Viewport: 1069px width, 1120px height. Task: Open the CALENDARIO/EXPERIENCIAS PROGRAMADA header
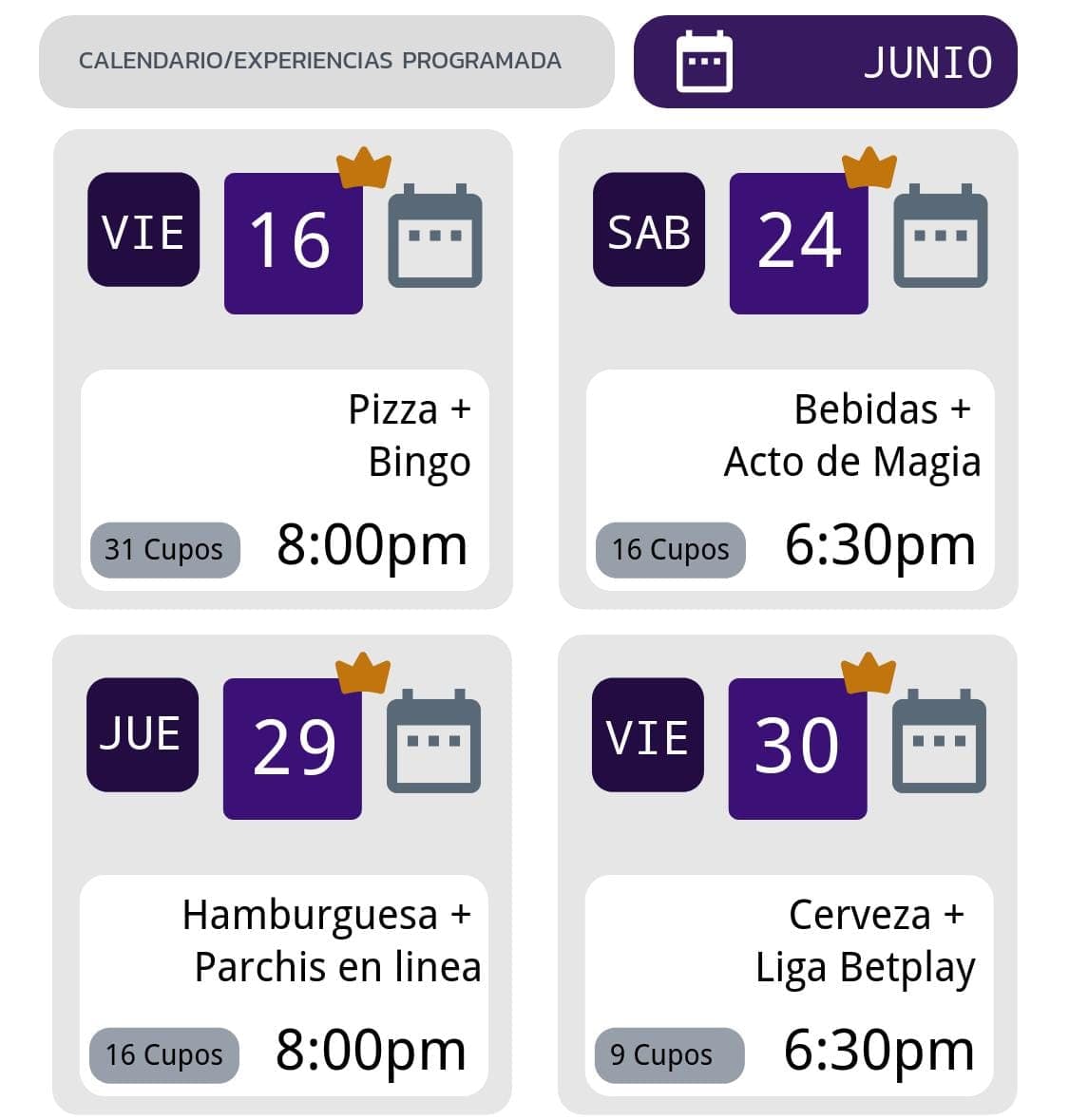point(321,61)
